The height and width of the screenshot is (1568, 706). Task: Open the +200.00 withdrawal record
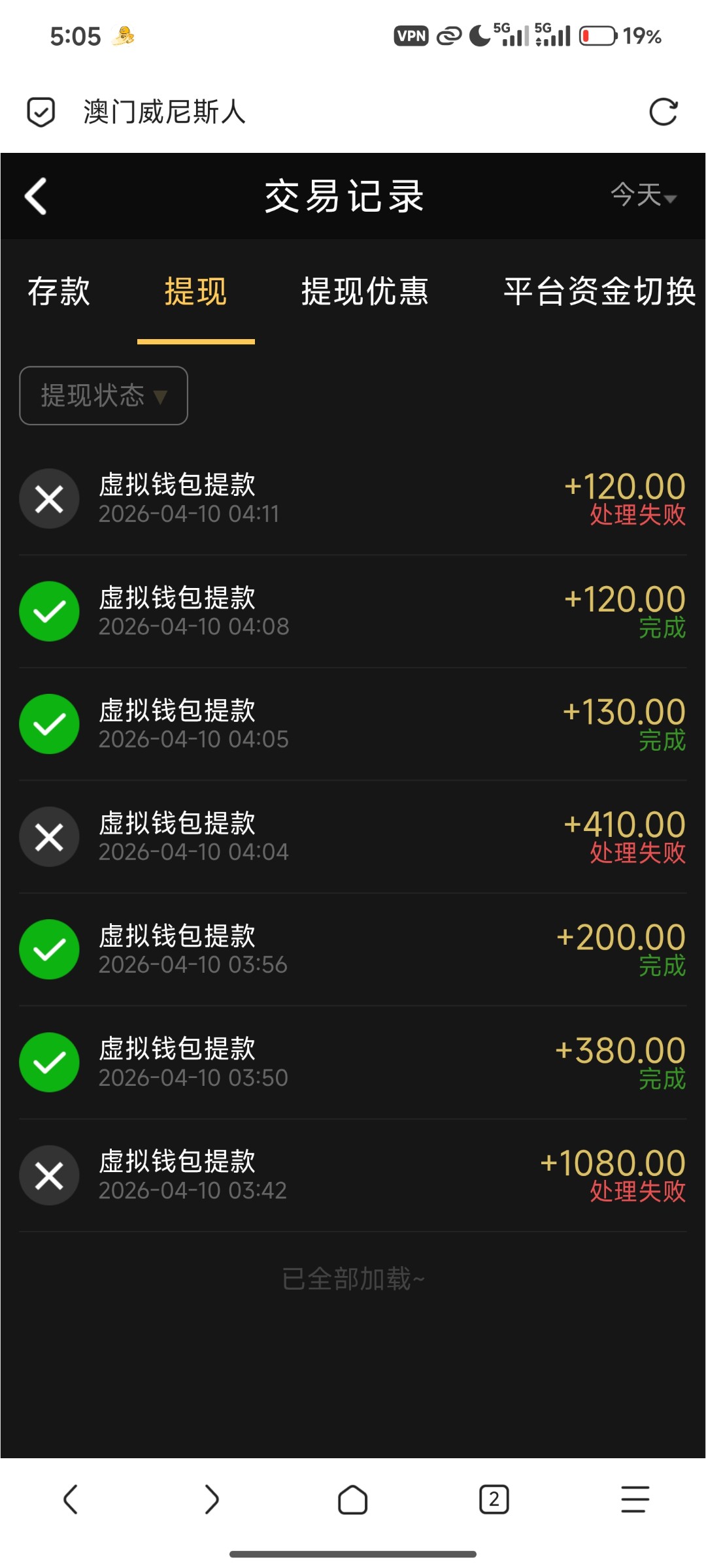point(353,950)
